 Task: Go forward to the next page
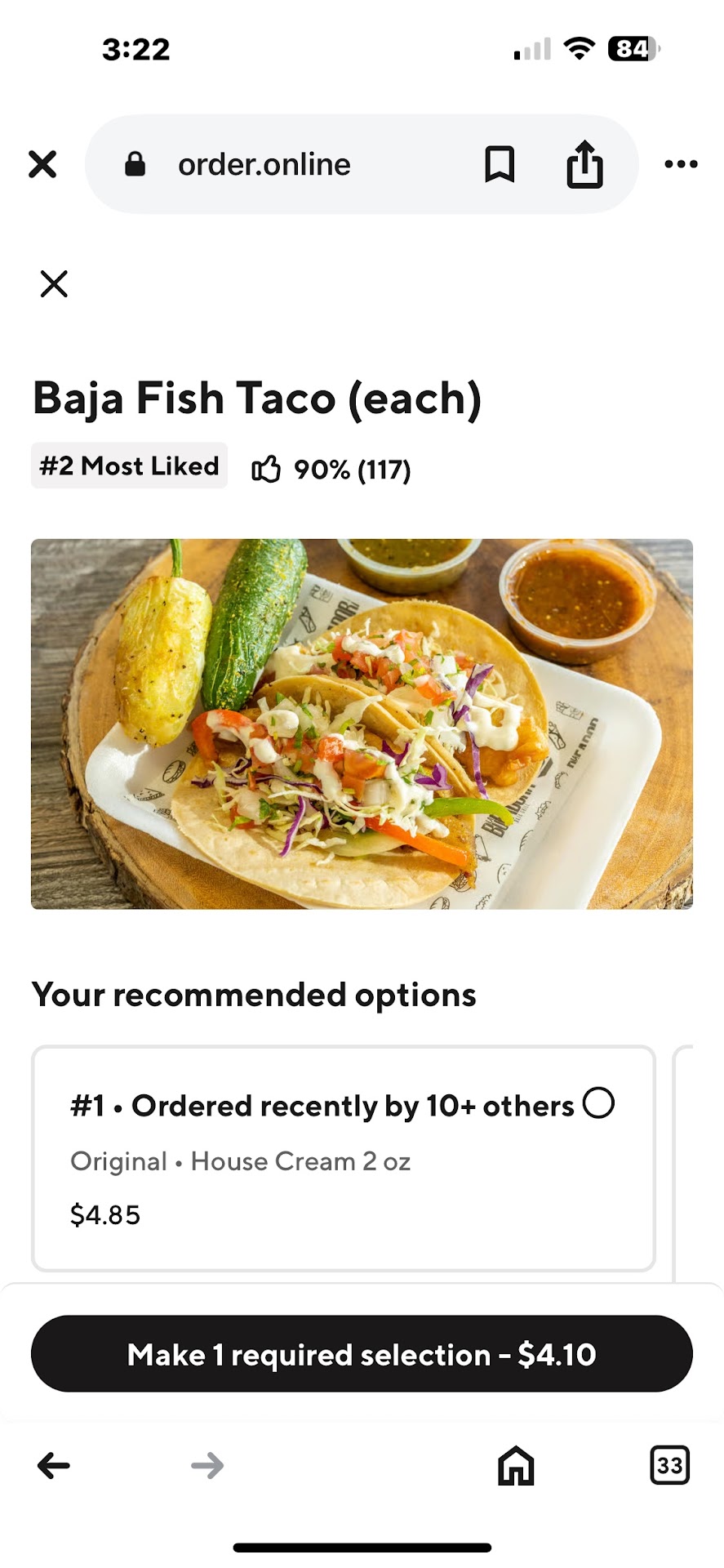coord(207,1466)
